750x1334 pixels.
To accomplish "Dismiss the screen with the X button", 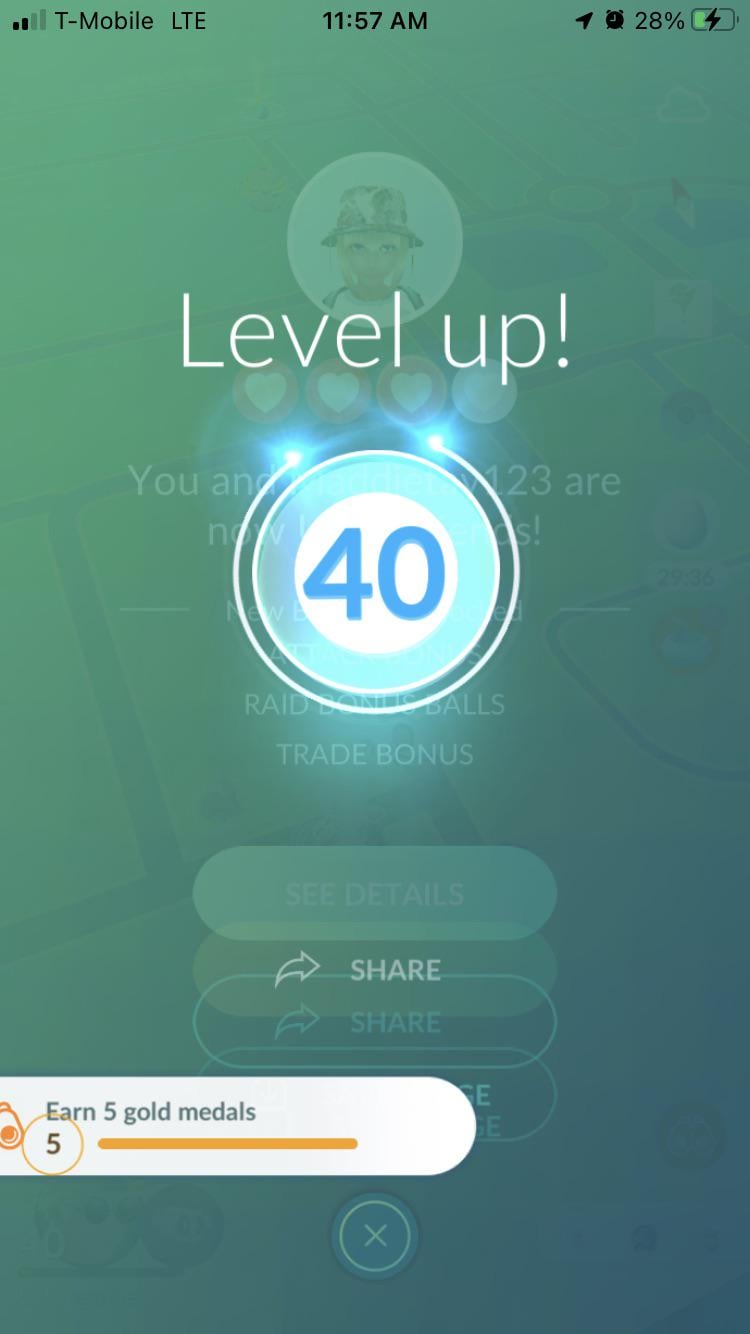I will click(375, 1237).
